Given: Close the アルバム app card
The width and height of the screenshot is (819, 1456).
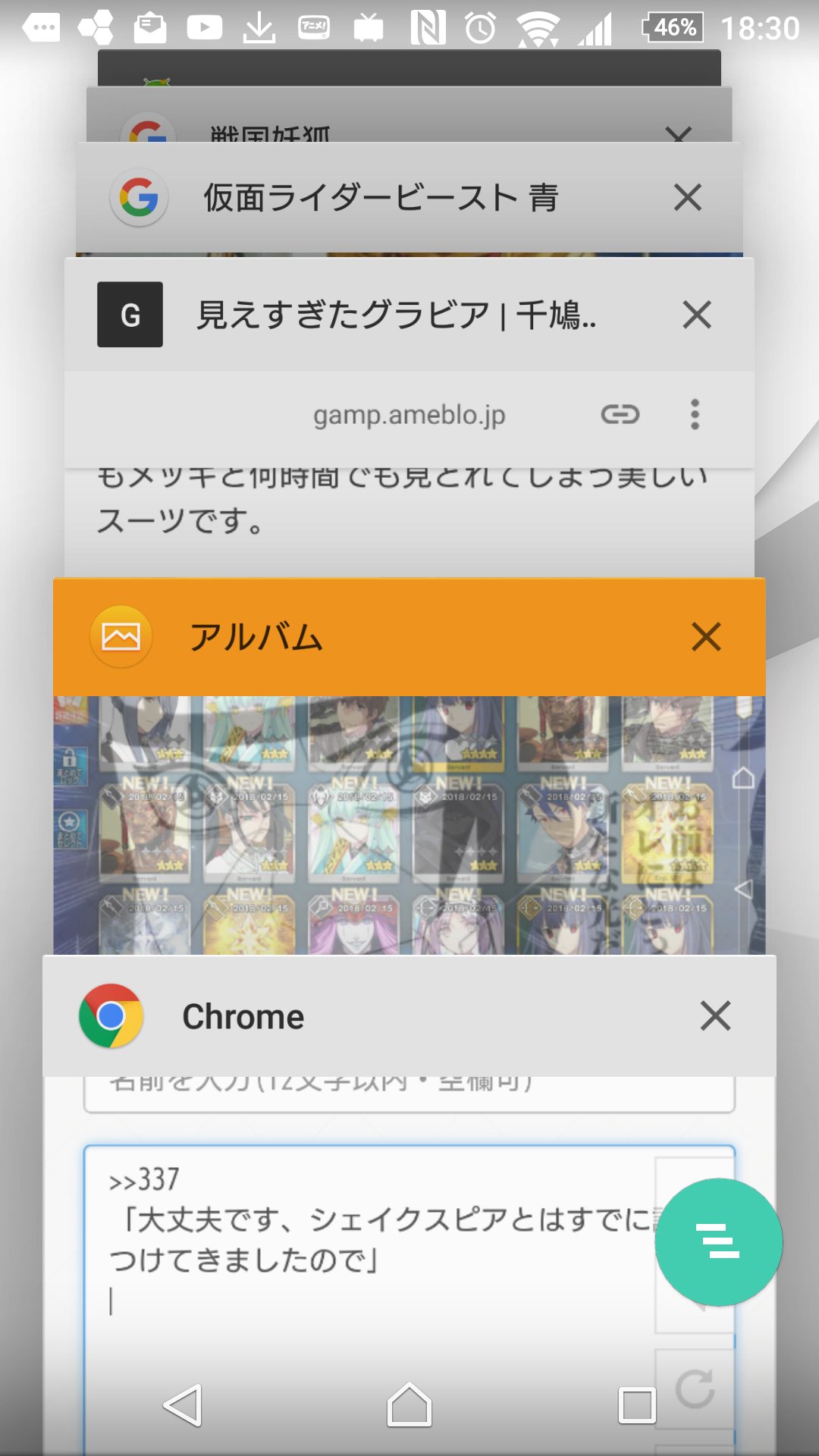Looking at the screenshot, I should pos(705,637).
